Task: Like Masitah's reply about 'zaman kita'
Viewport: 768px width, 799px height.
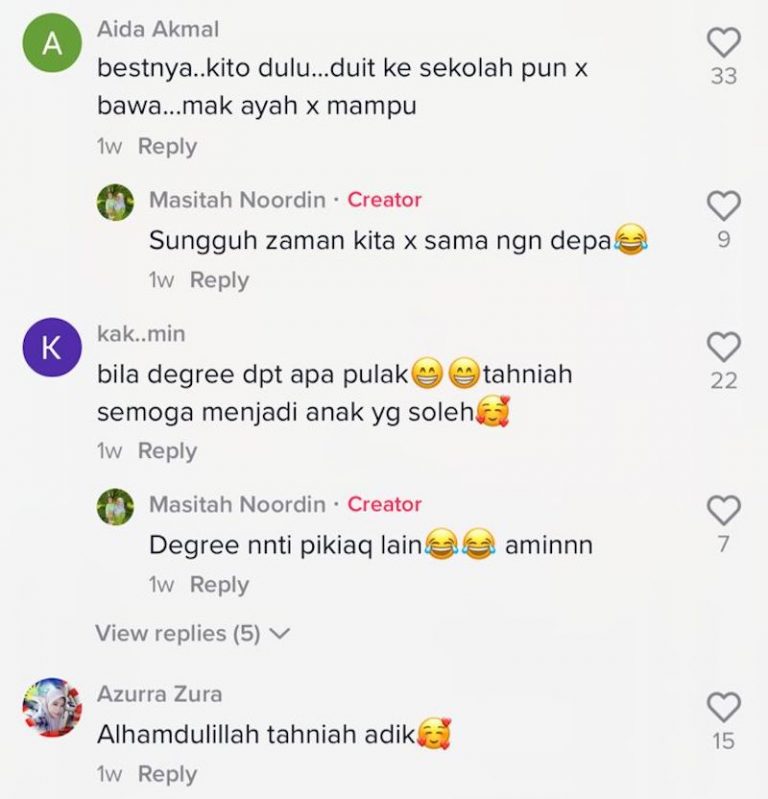Action: [723, 207]
